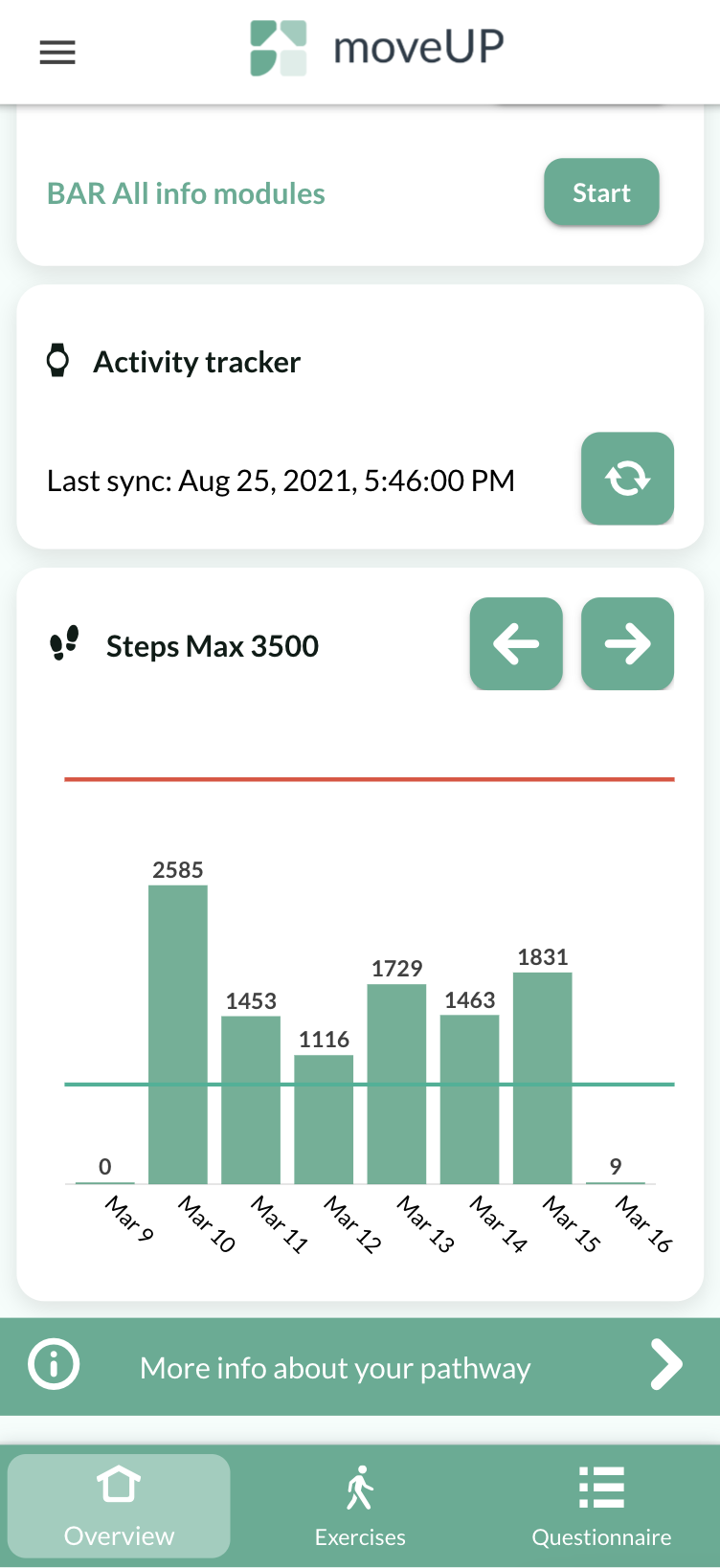Sync the activity tracker with the refresh icon
Viewport: 720px width, 1568px height.
(627, 479)
